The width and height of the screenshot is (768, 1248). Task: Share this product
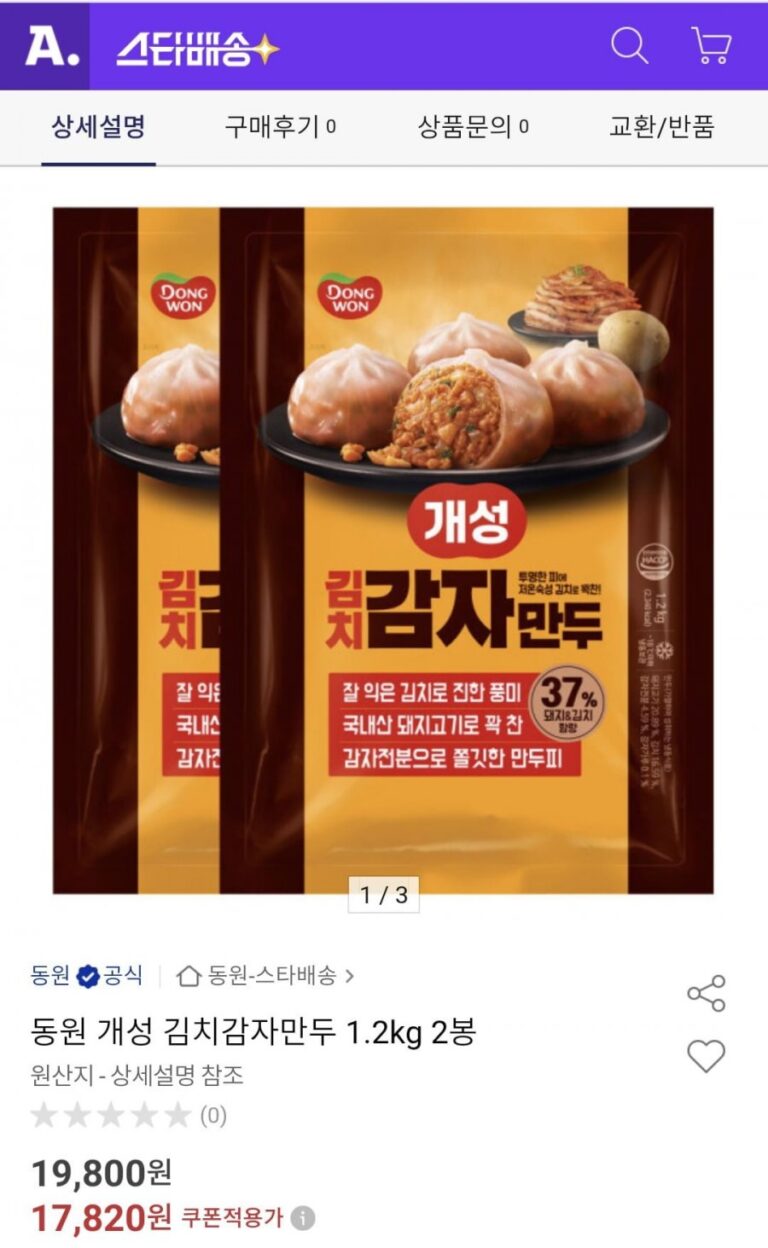click(x=706, y=993)
